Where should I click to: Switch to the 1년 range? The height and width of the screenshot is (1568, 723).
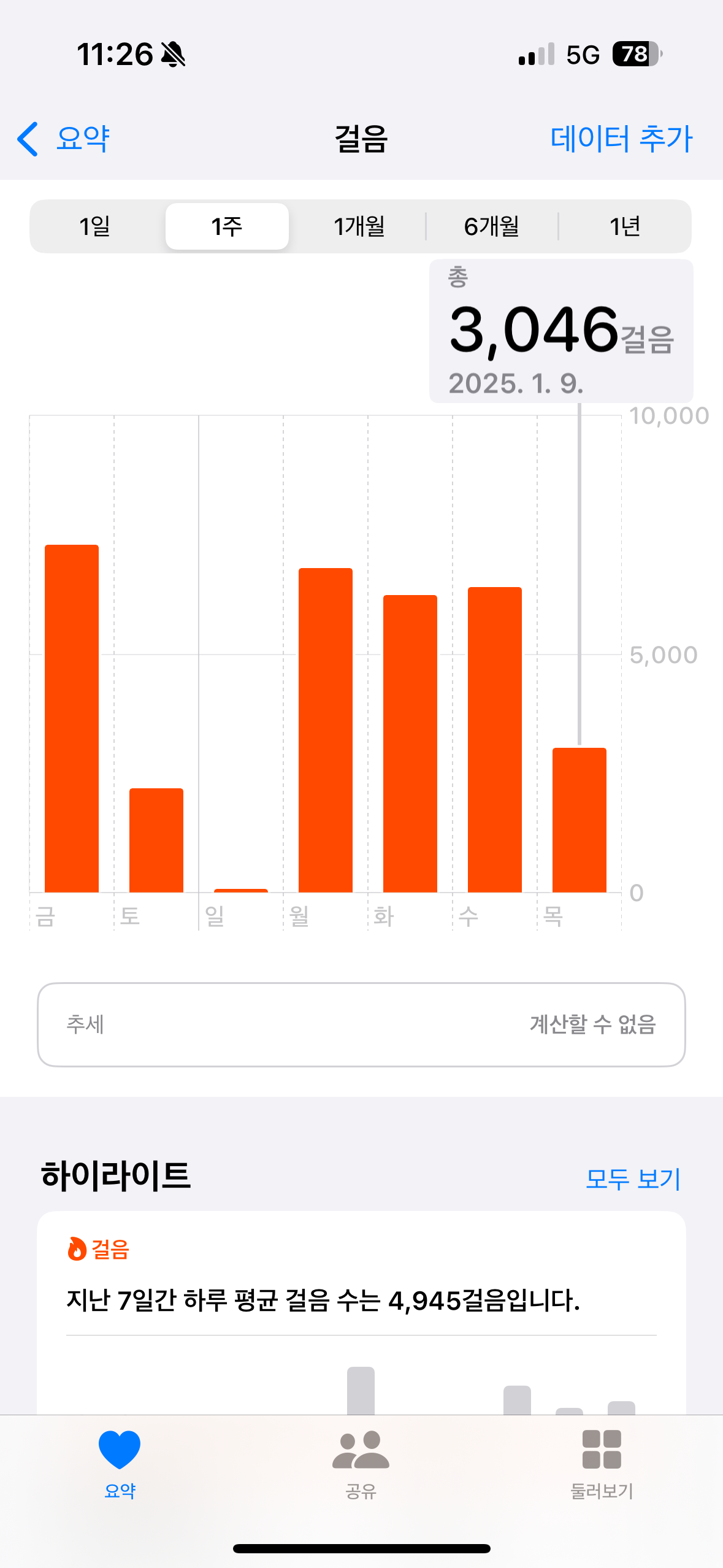tap(624, 226)
